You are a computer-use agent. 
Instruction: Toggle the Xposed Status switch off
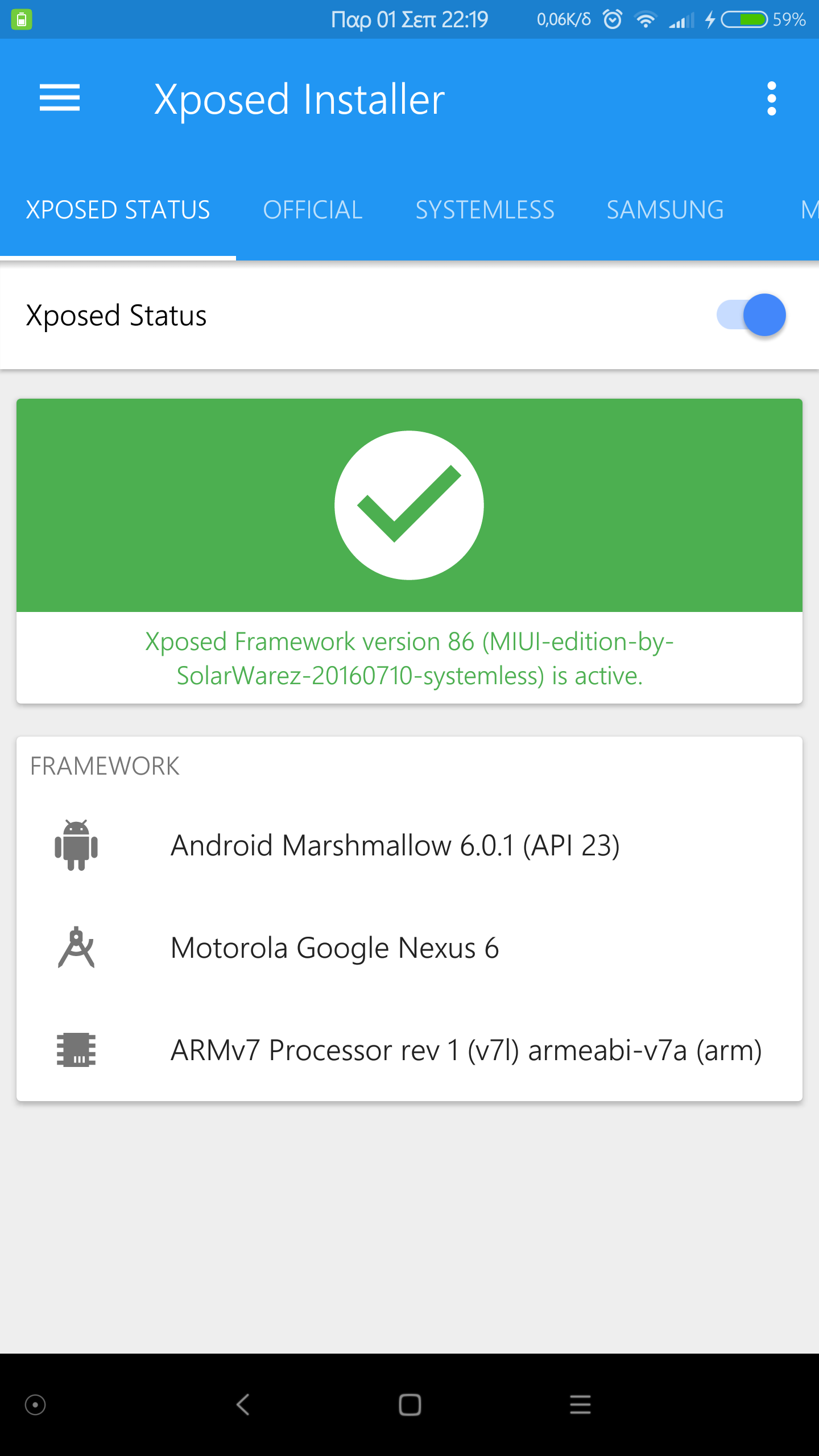[752, 315]
